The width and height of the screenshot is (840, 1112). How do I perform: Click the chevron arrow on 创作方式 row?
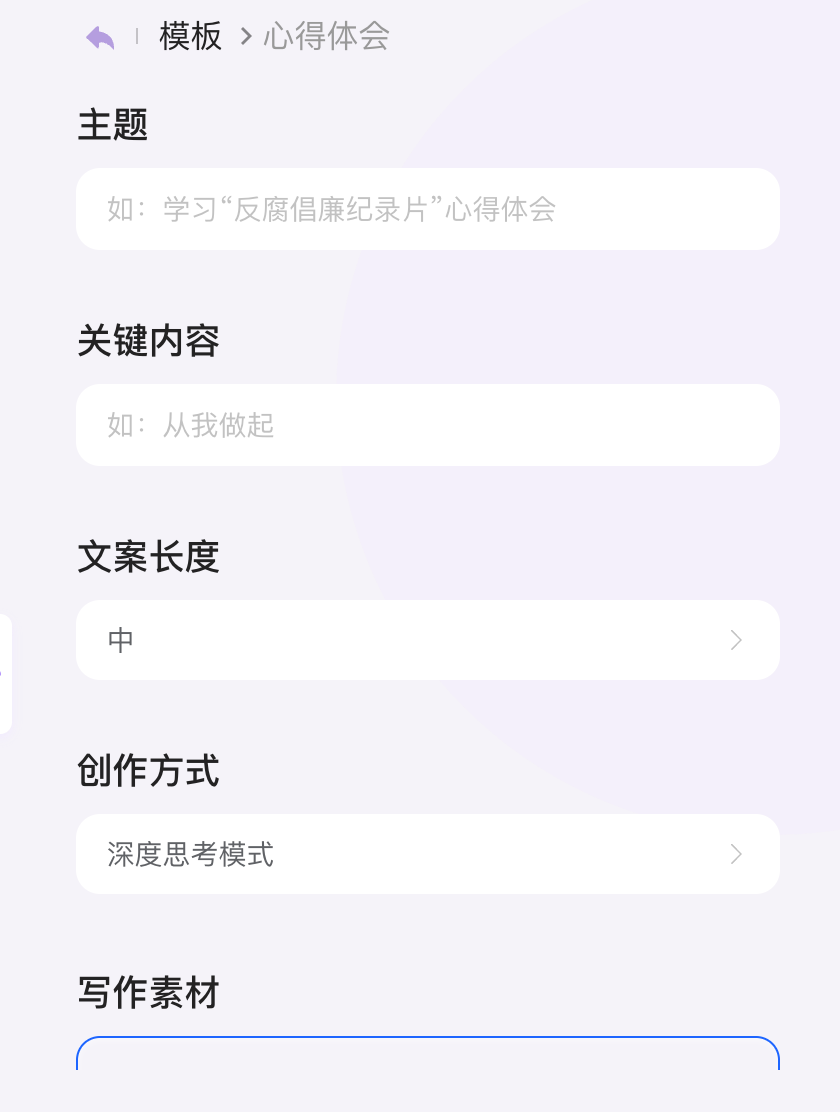click(x=736, y=854)
